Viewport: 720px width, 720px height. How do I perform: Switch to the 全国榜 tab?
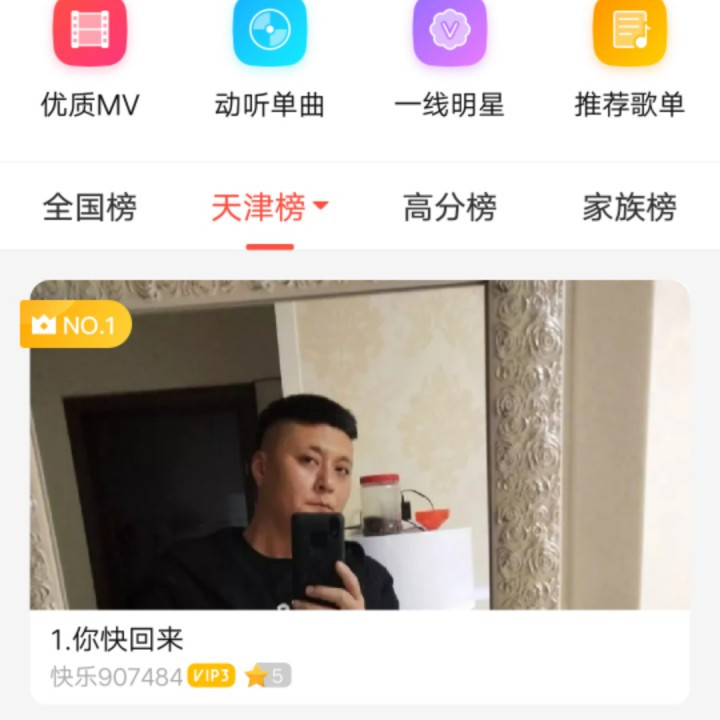tap(90, 208)
